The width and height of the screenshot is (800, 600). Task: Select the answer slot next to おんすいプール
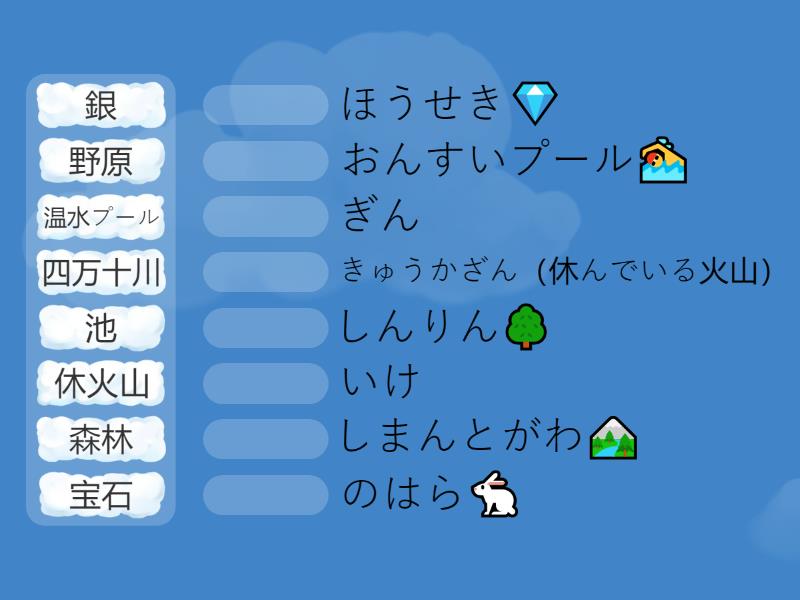click(266, 161)
